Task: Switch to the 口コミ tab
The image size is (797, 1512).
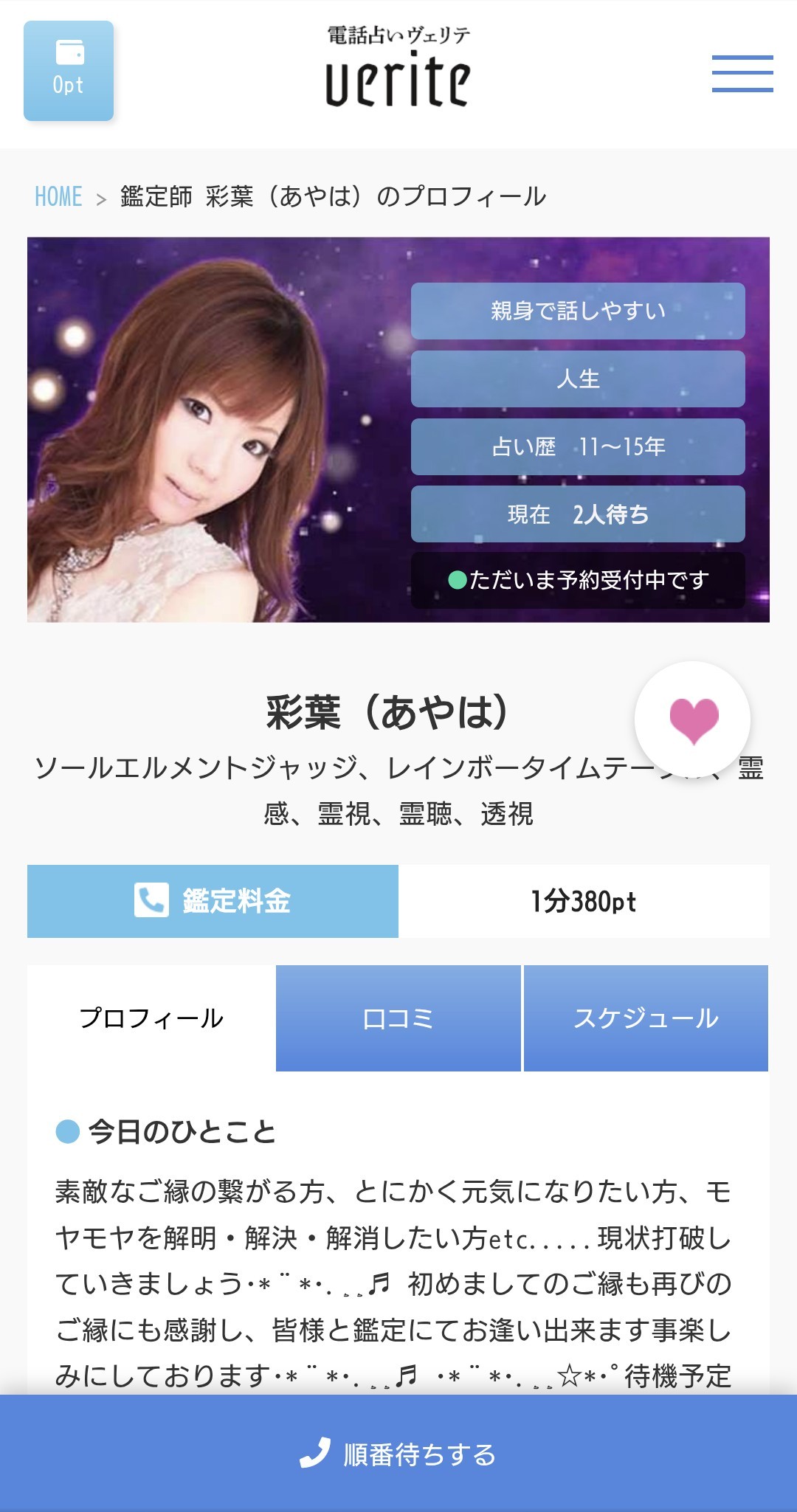Action: pyautogui.click(x=398, y=1018)
